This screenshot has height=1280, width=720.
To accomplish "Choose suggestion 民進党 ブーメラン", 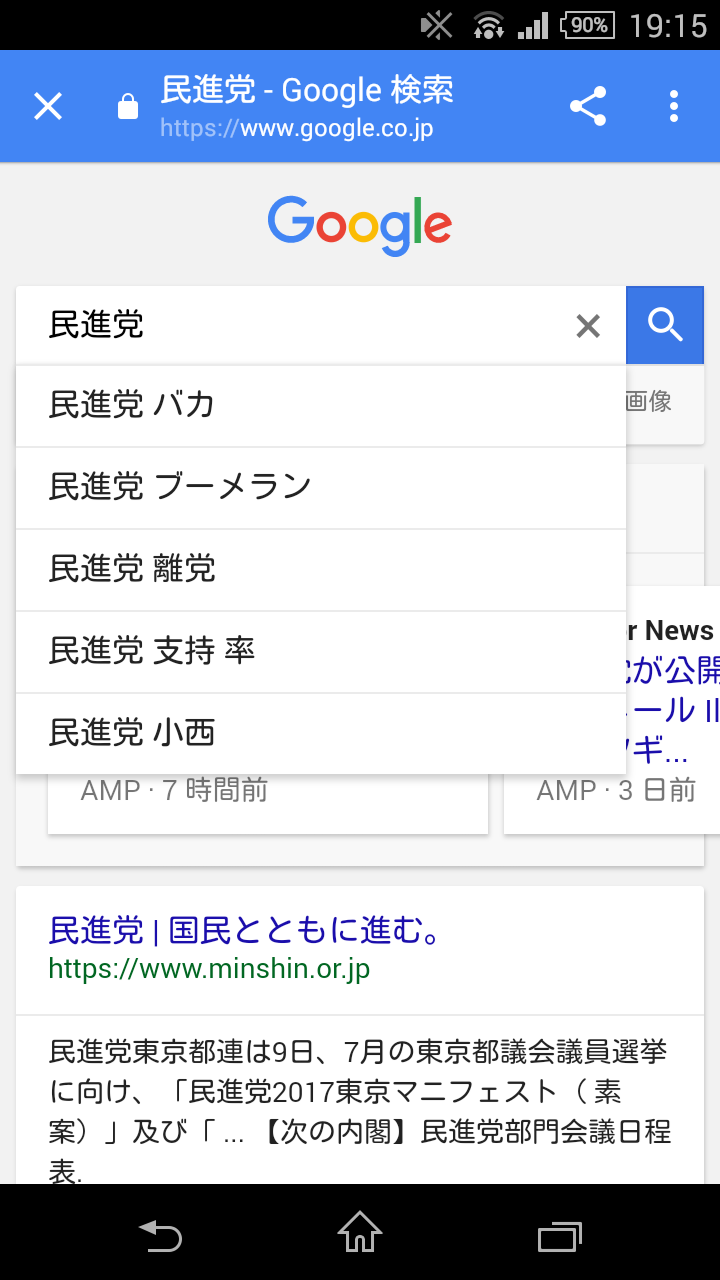I will pyautogui.click(x=320, y=487).
